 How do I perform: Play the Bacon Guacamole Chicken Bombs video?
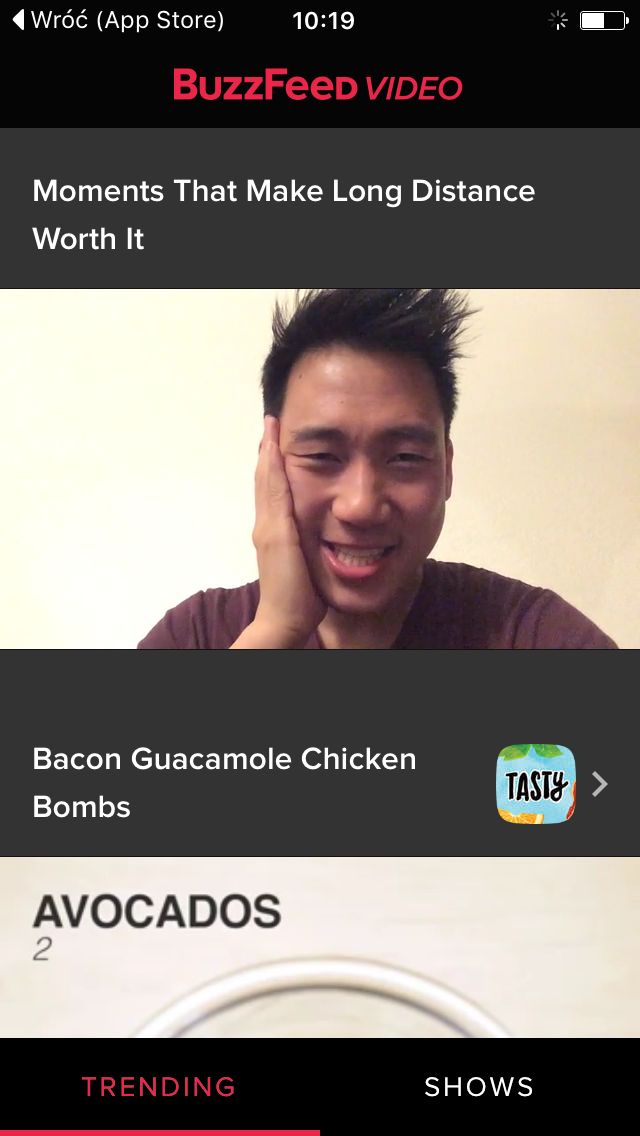(320, 948)
